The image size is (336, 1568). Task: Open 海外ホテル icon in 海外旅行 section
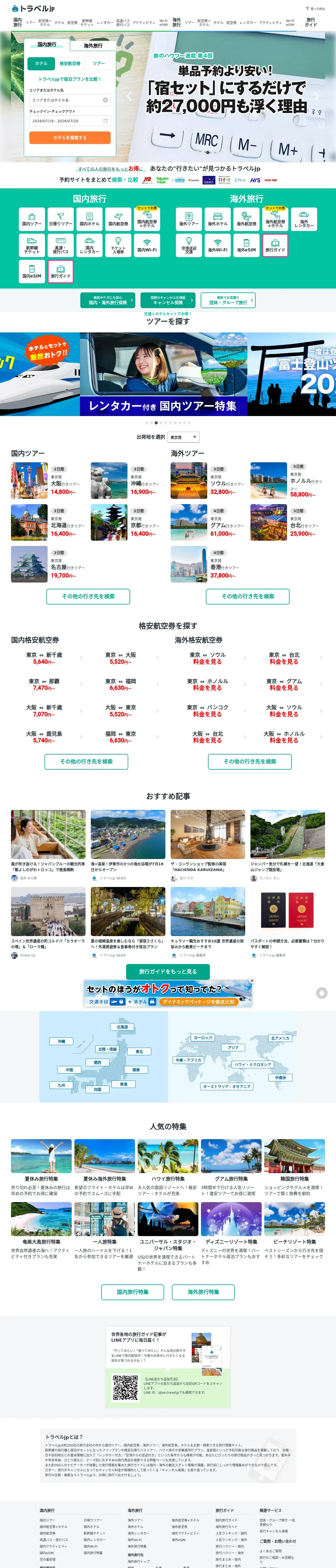pos(217,218)
